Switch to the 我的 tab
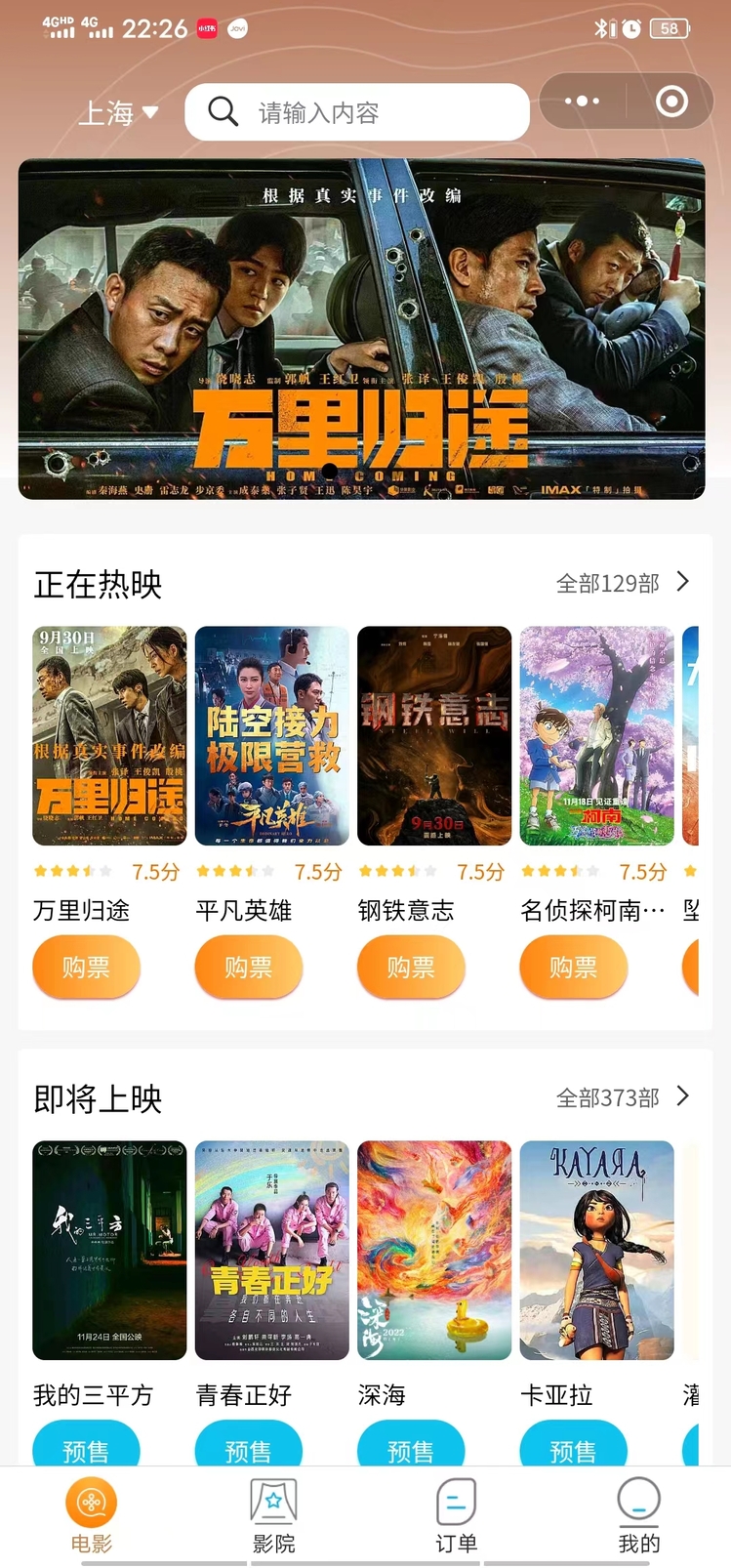 click(x=638, y=1515)
